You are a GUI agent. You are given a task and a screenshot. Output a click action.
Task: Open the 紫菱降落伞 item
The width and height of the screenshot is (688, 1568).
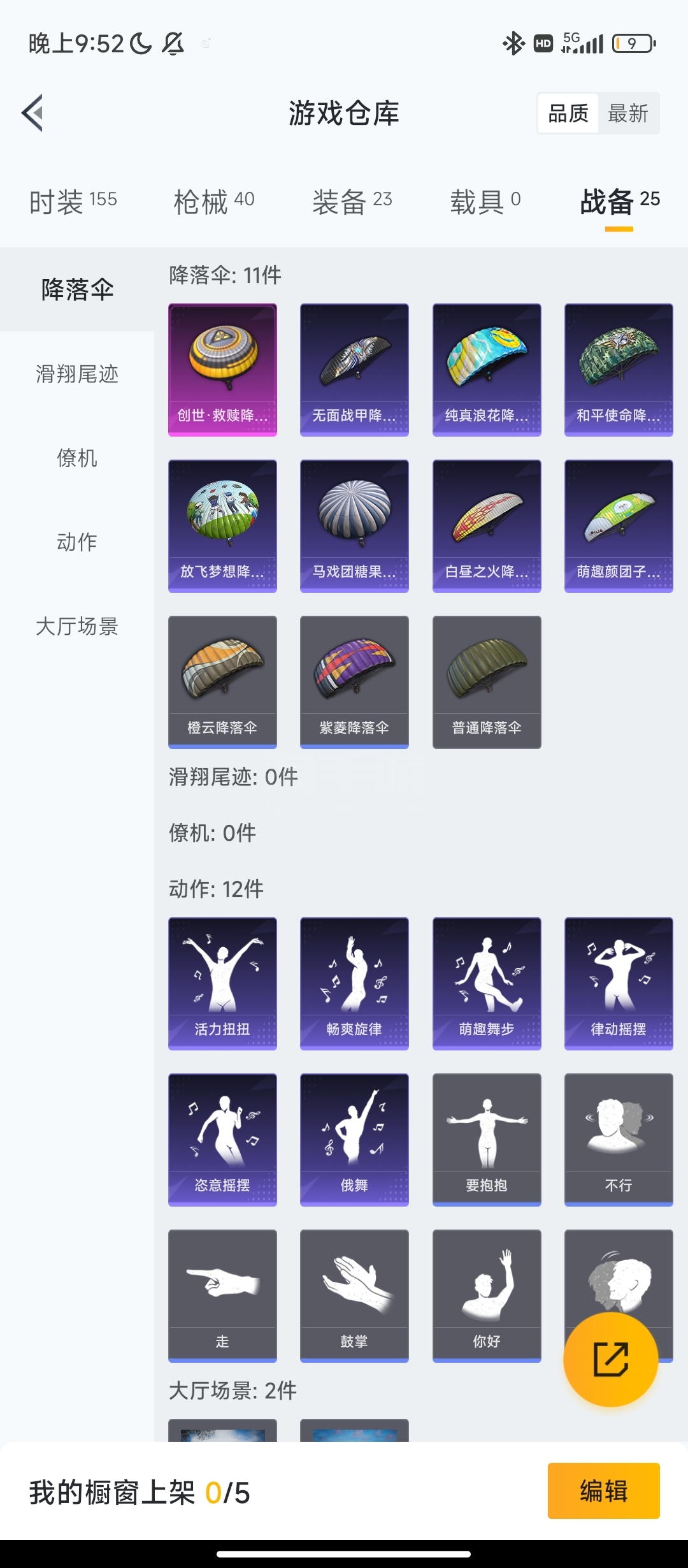click(x=354, y=682)
